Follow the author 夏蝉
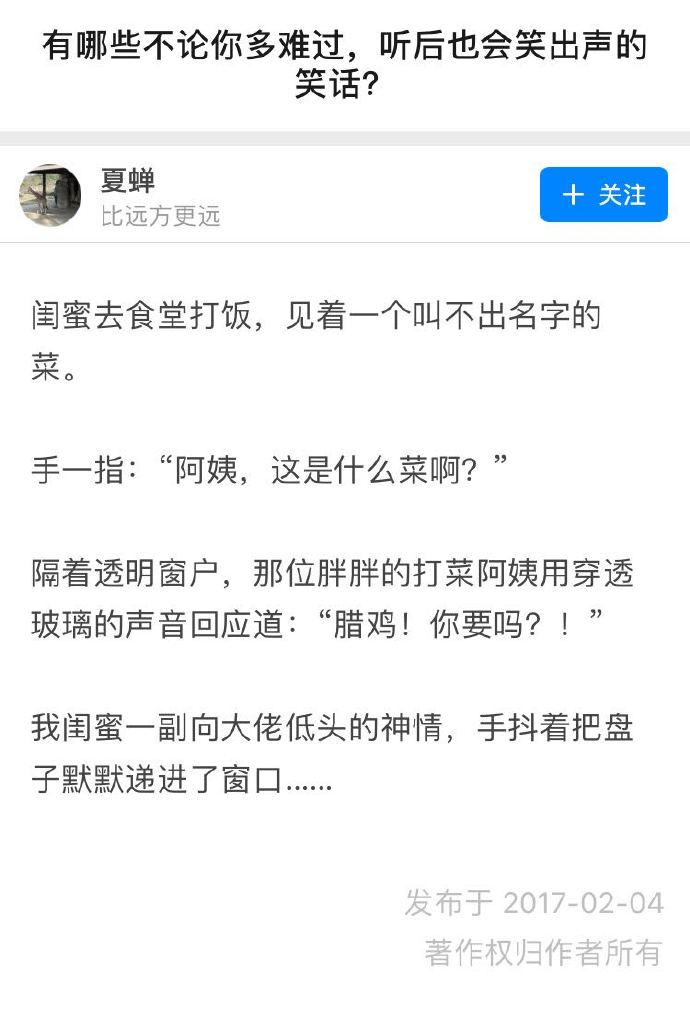 (x=603, y=195)
